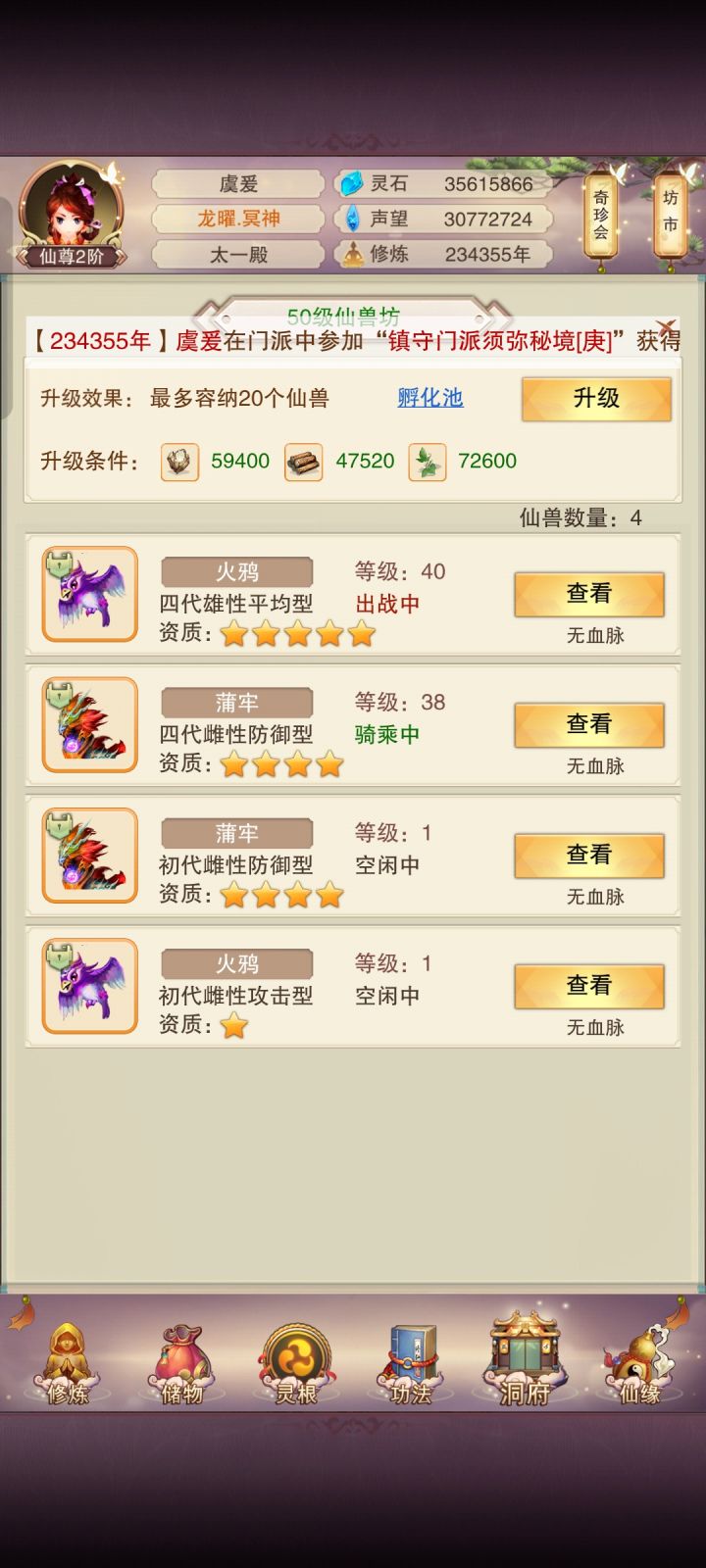Image resolution: width=706 pixels, height=1568 pixels.
Task: Click the 修炼 golden buddha icon
Action: pos(350,254)
